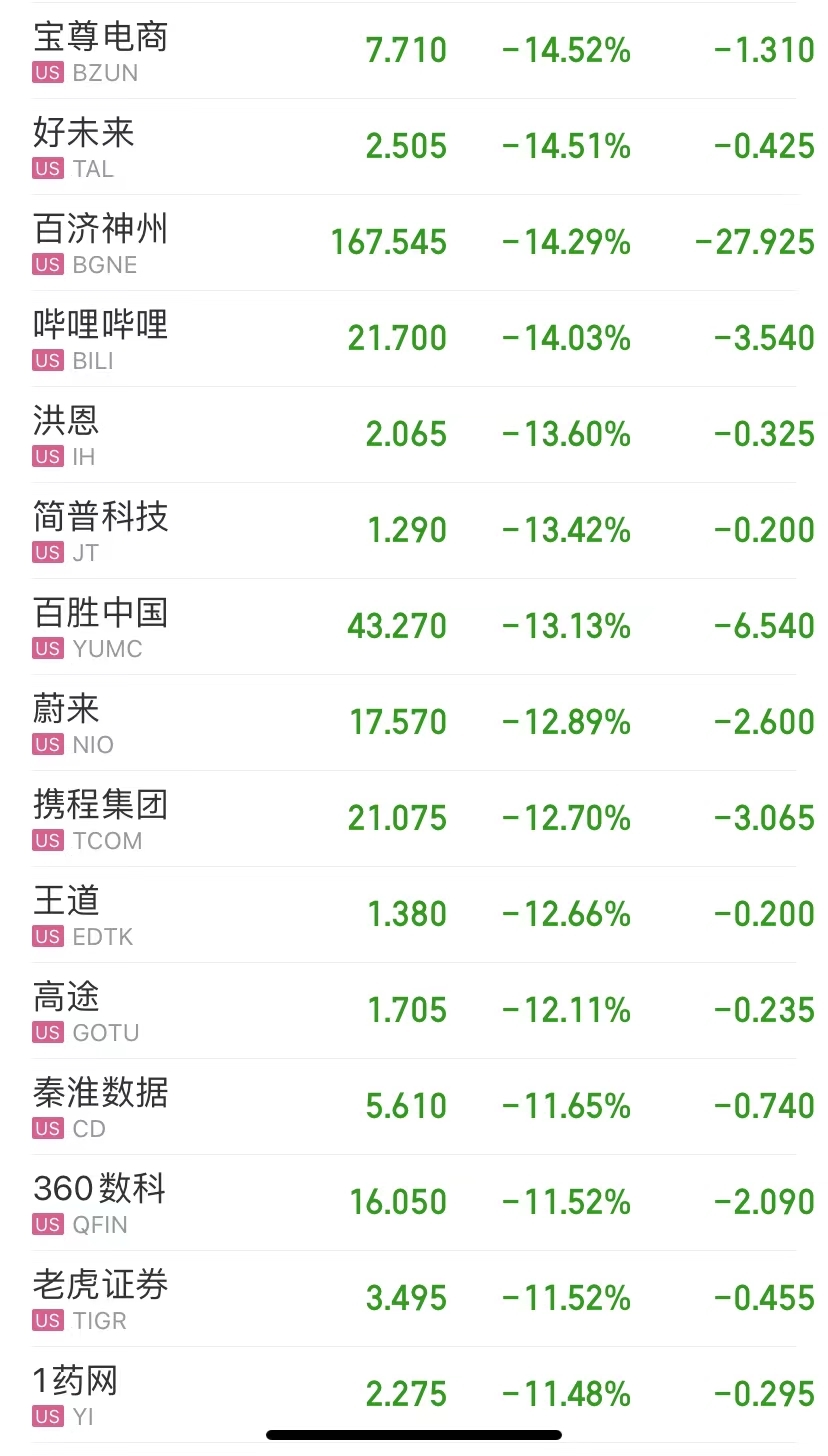View 简普科技 JT stock details

coord(414,530)
